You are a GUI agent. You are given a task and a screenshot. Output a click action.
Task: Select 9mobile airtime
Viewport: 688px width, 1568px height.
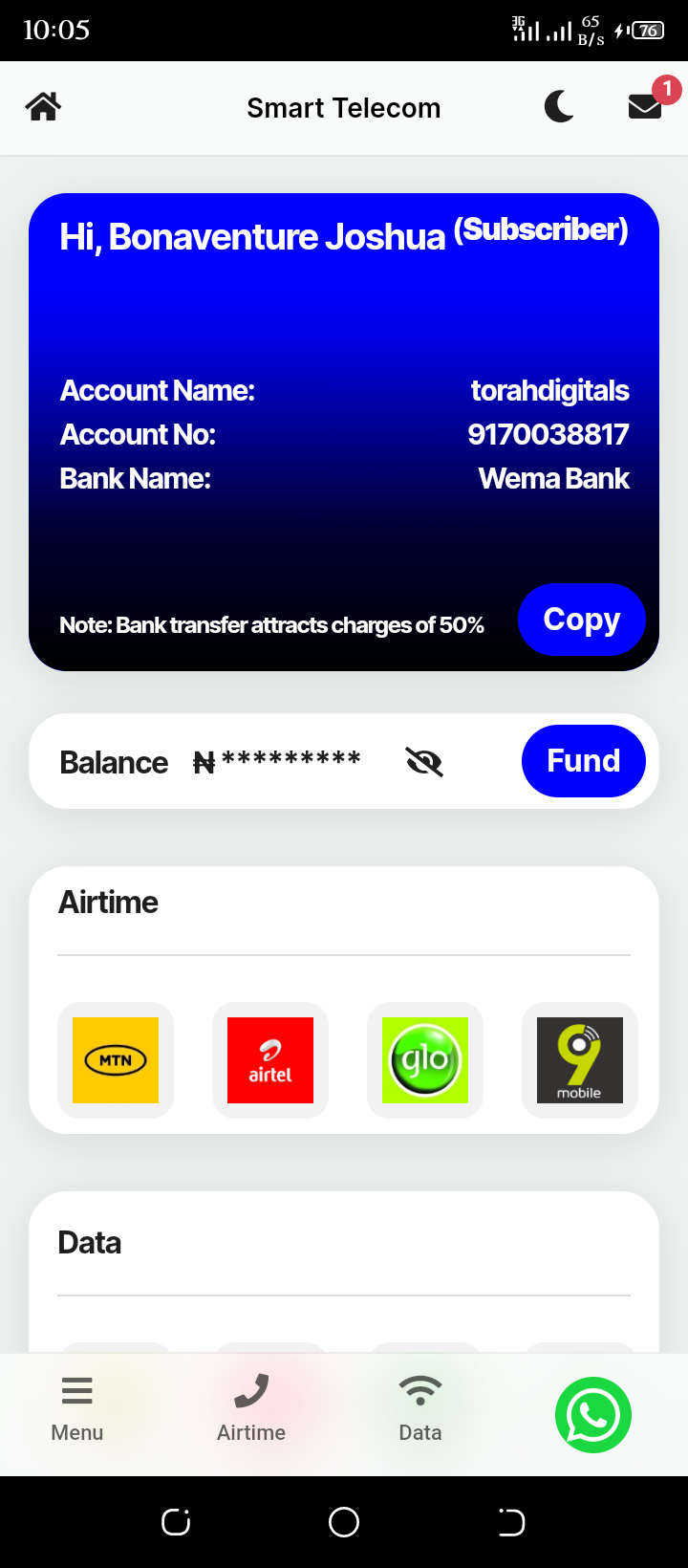(x=580, y=1060)
